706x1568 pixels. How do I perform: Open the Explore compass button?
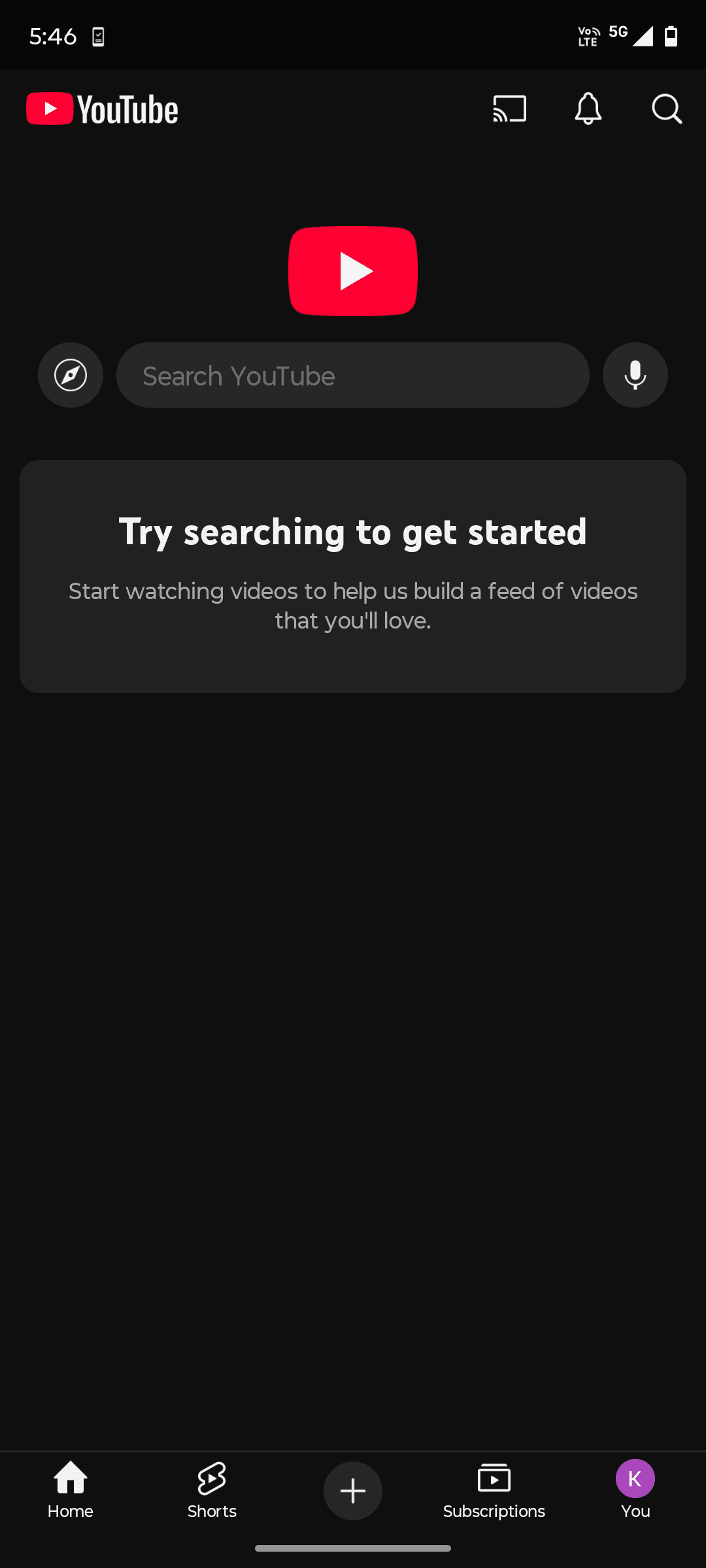pos(71,375)
